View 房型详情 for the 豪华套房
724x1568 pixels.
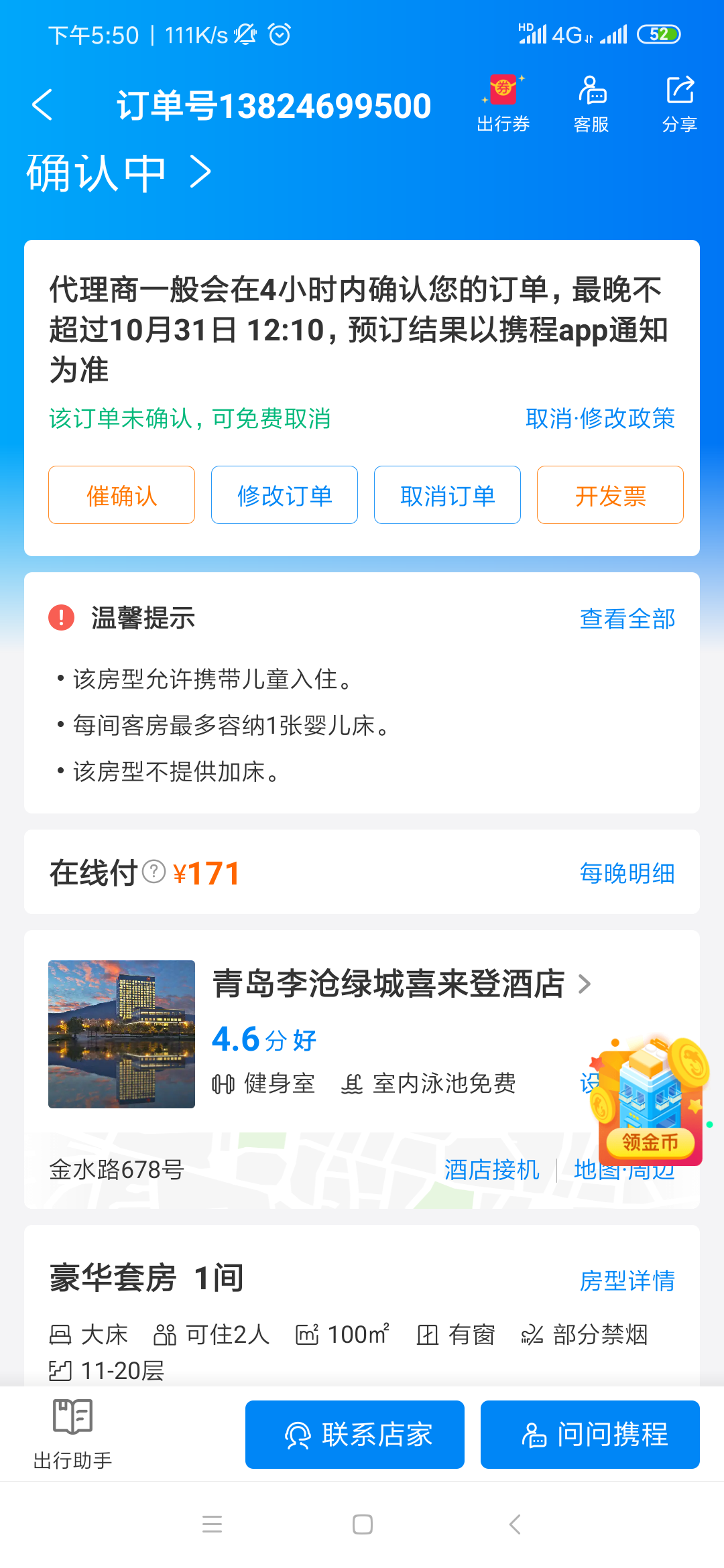point(627,1281)
